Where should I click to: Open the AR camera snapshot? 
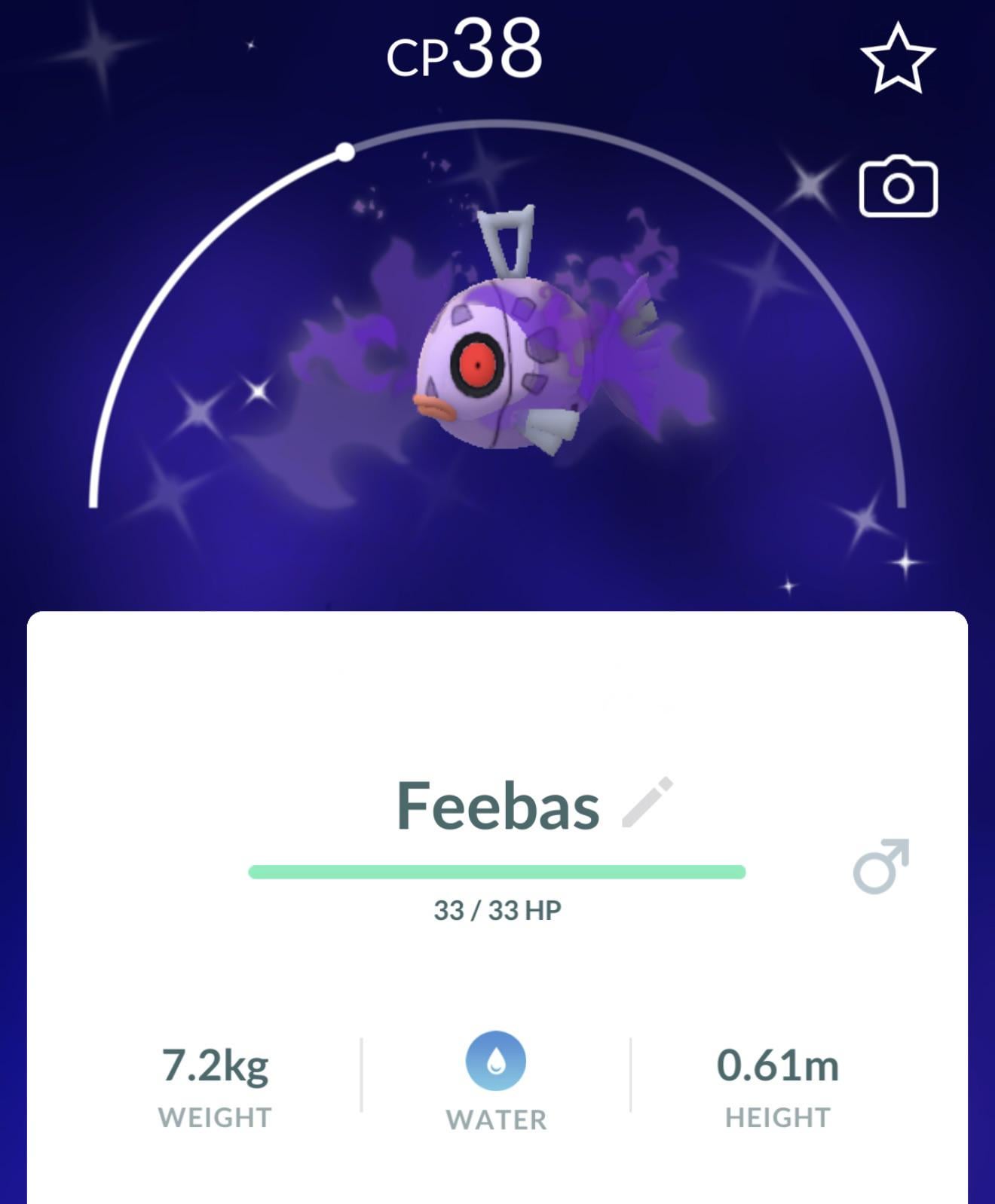click(x=898, y=188)
